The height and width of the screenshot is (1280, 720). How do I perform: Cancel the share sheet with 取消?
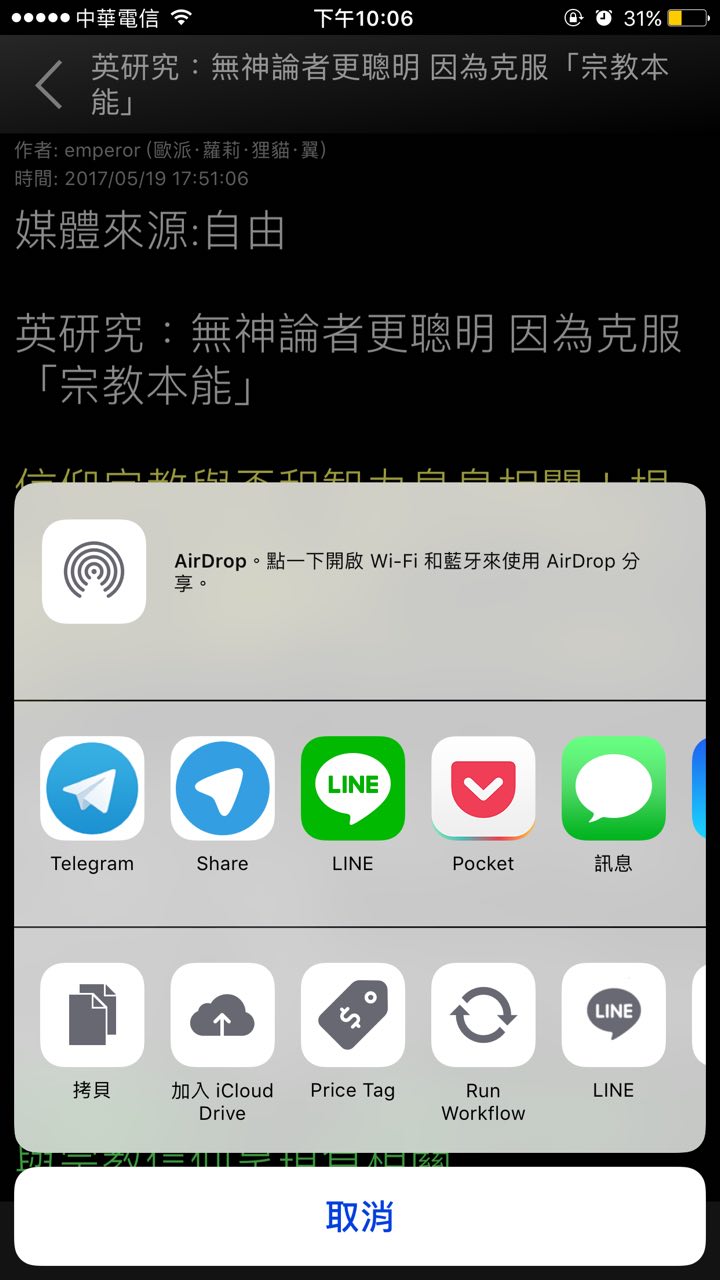(360, 1216)
